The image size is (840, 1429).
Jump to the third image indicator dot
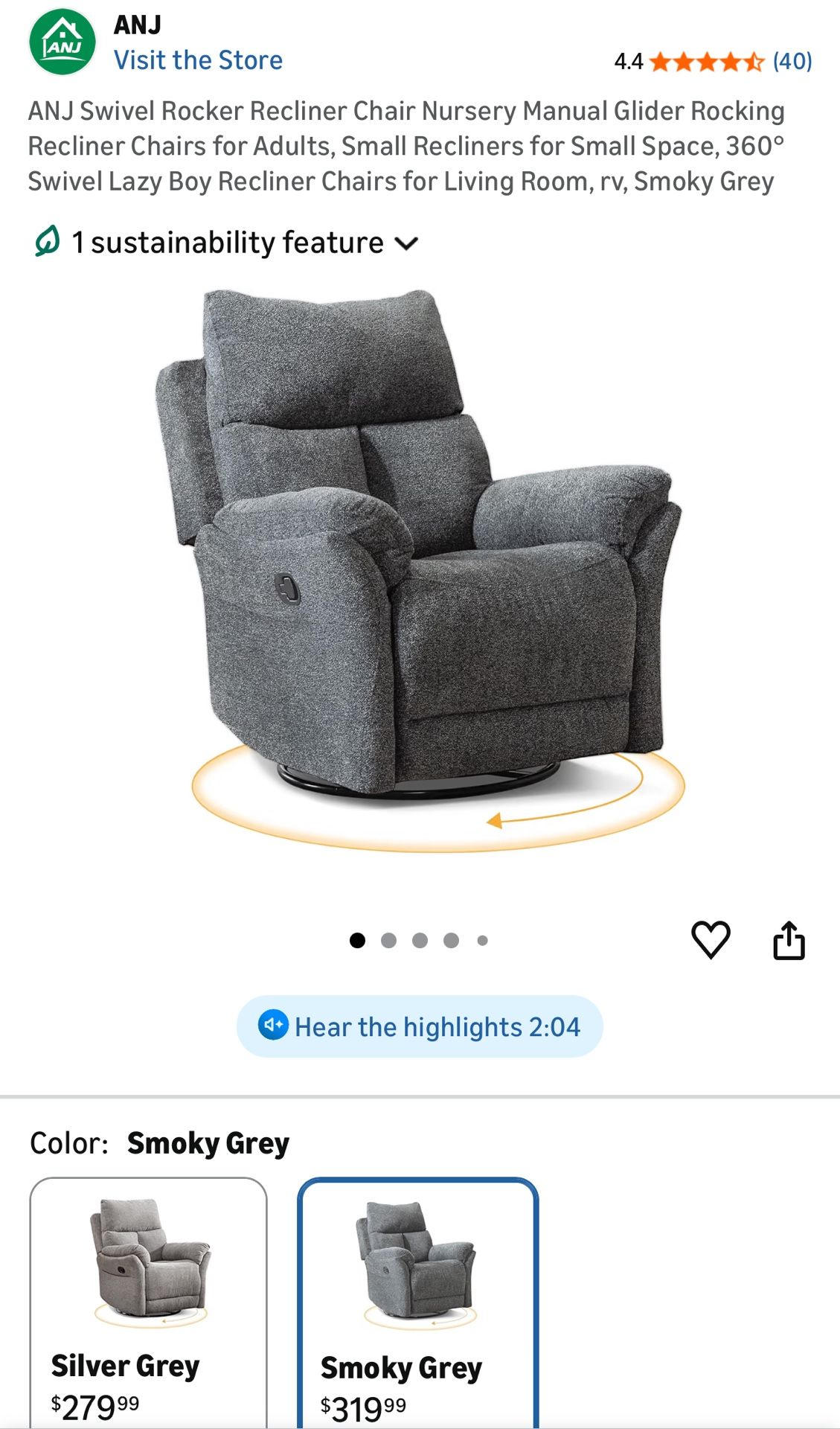pos(420,939)
